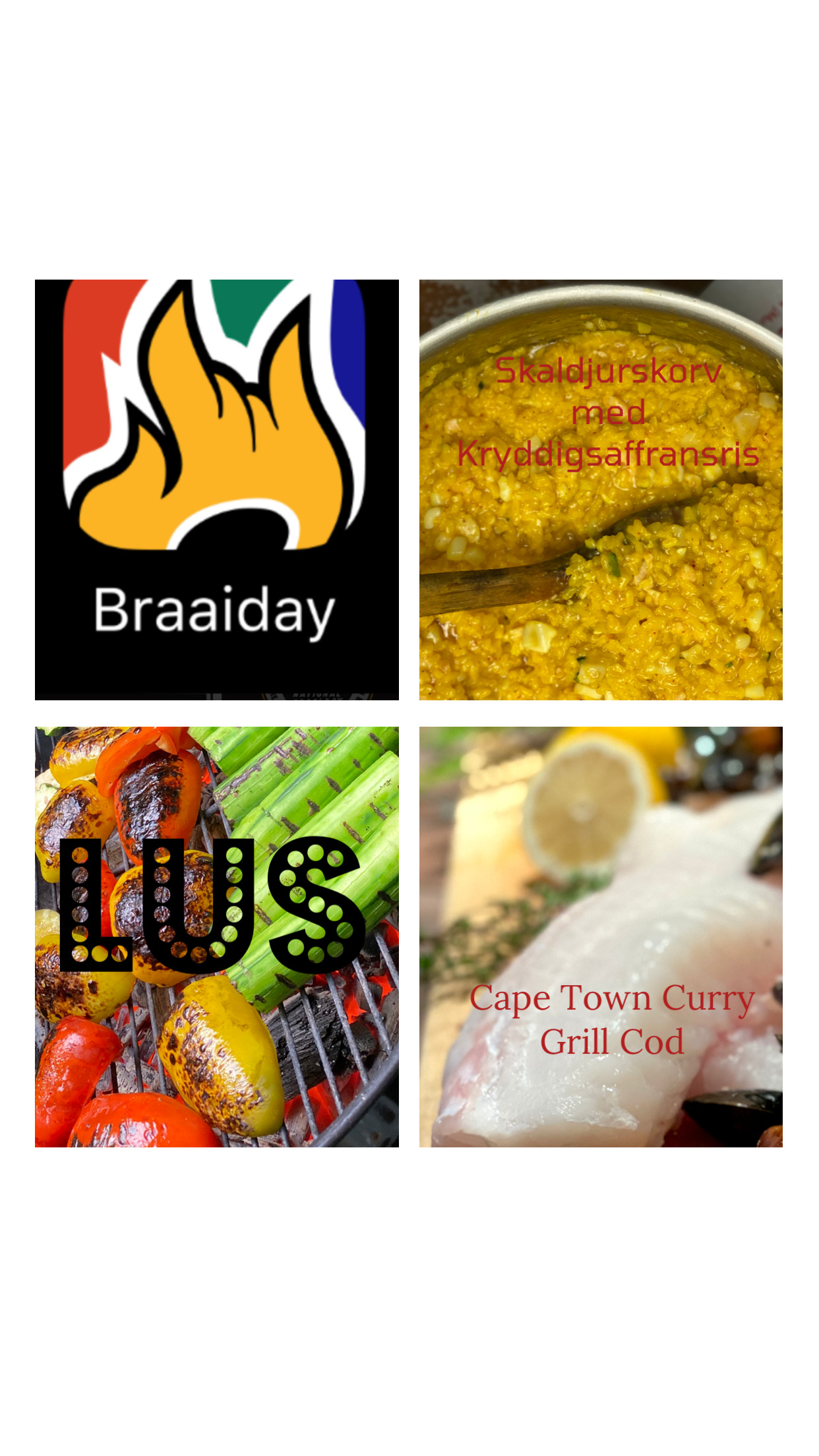Select the LUS grilled vegetables tile
Viewport: 819px width, 1456px height.
click(x=216, y=936)
